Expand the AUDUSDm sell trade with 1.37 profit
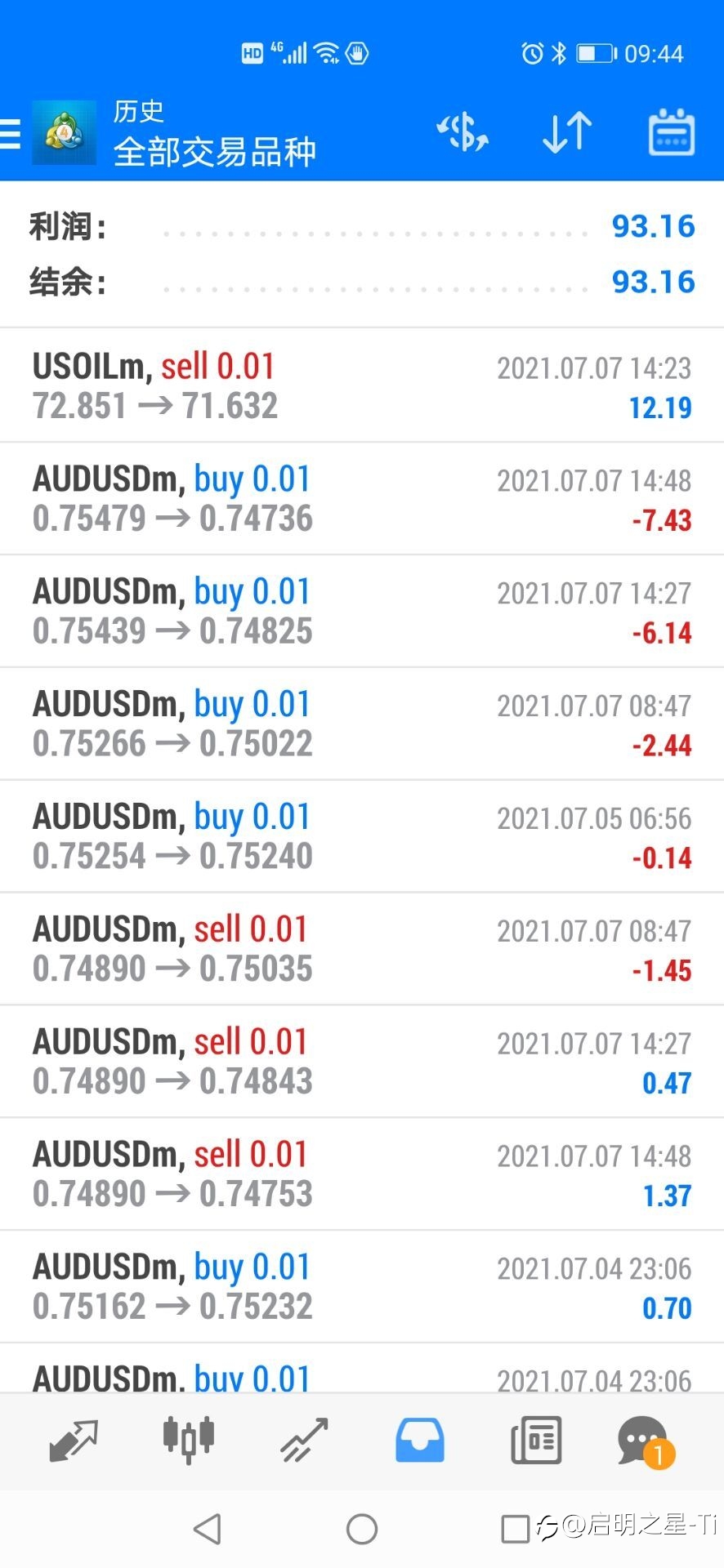 pyautogui.click(x=362, y=1175)
